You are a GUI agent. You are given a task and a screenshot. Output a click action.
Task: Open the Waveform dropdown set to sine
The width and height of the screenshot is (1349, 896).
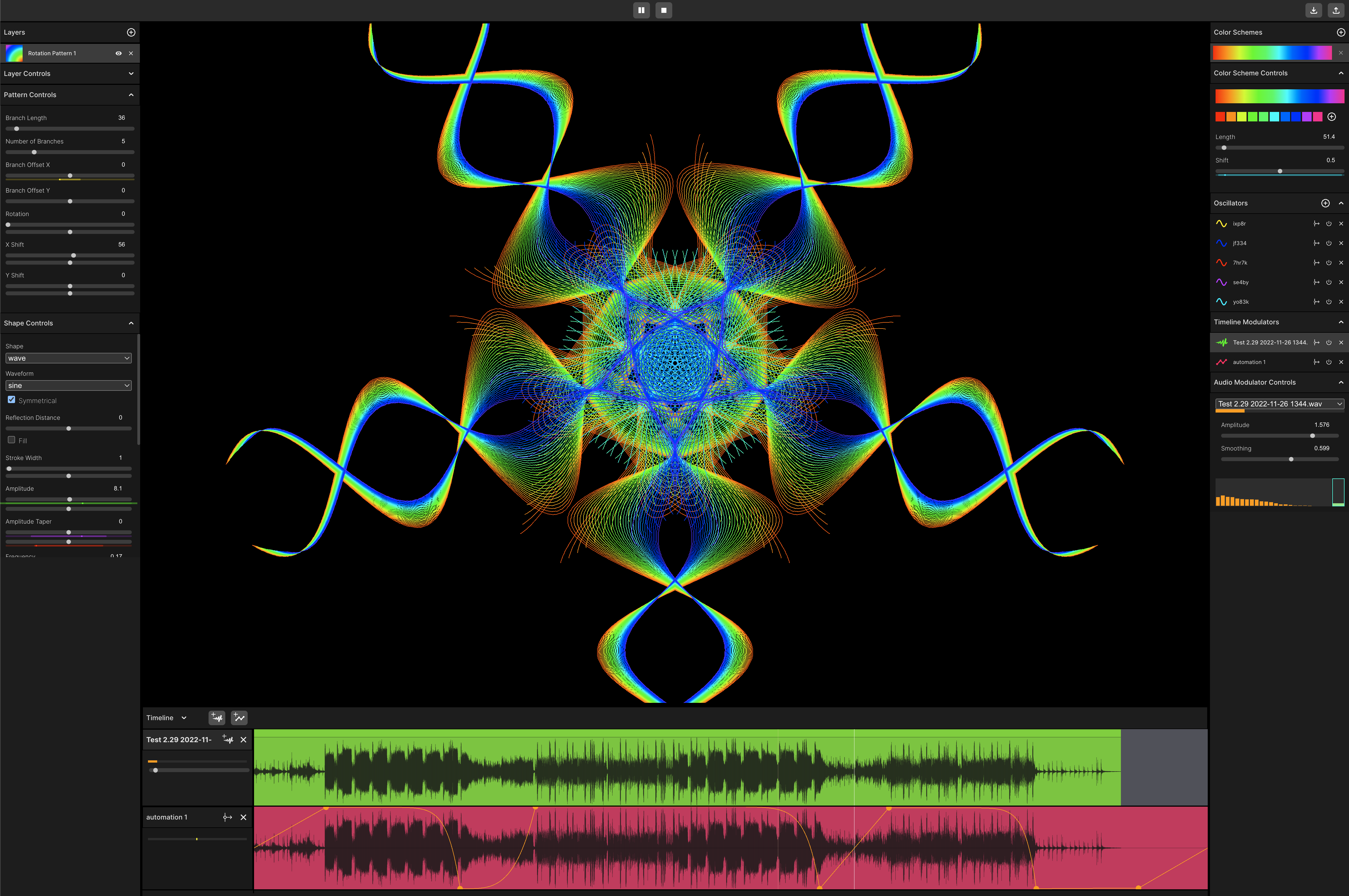pyautogui.click(x=69, y=386)
